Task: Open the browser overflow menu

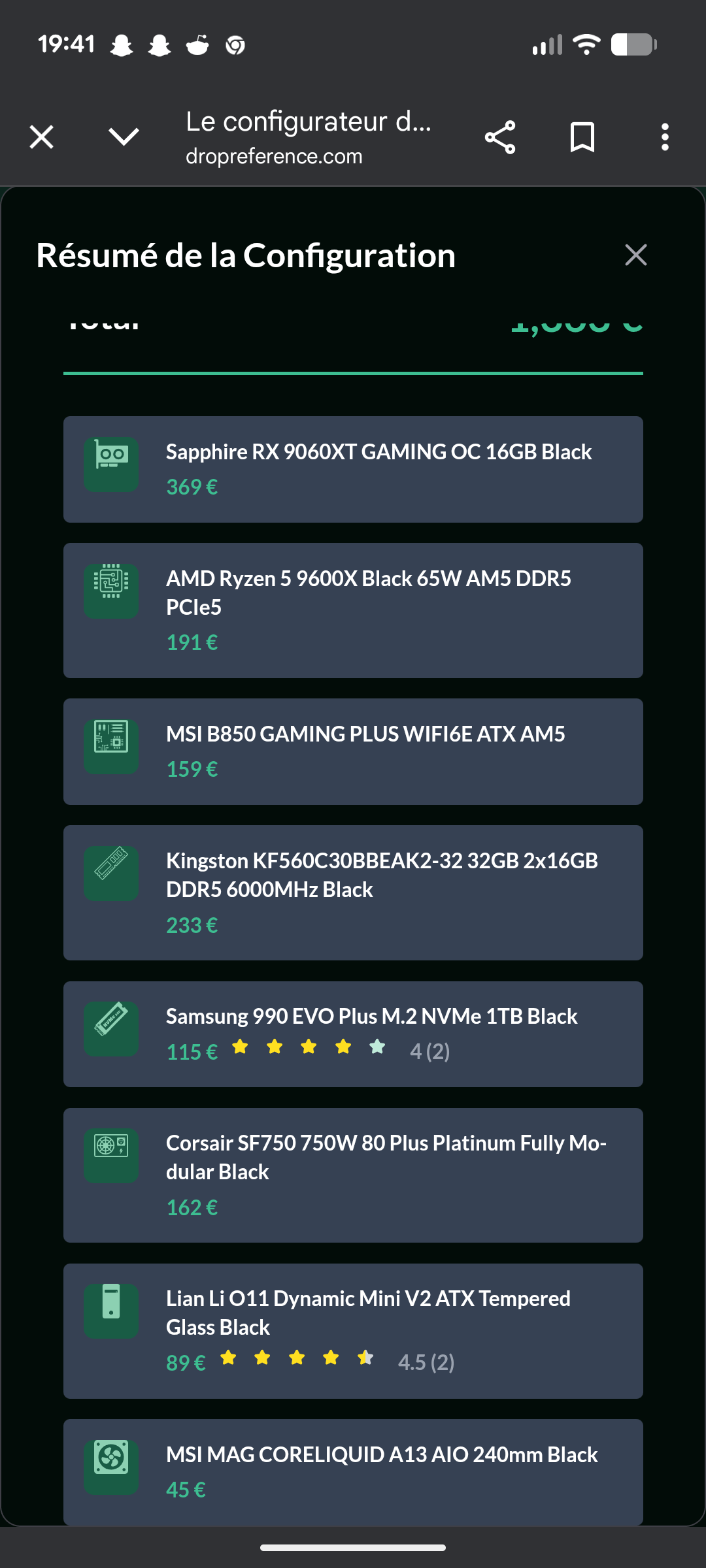Action: click(665, 137)
